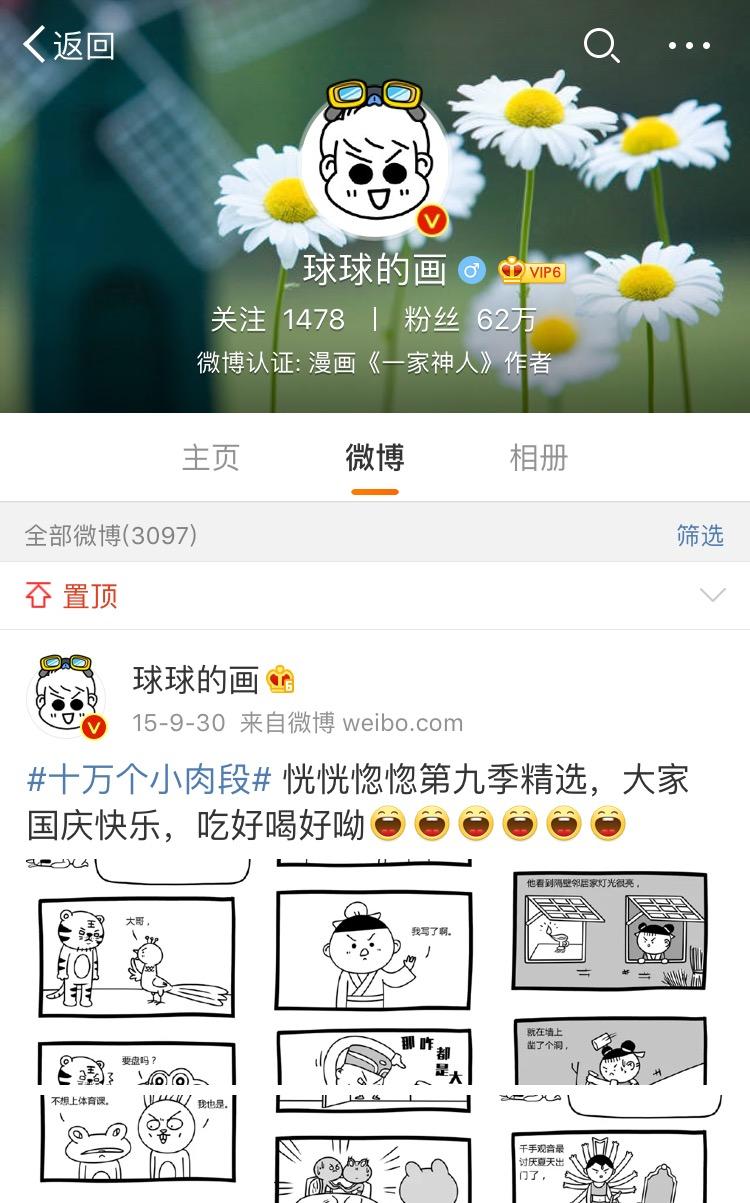Open the comic image saying 我写了啊

coord(374,972)
